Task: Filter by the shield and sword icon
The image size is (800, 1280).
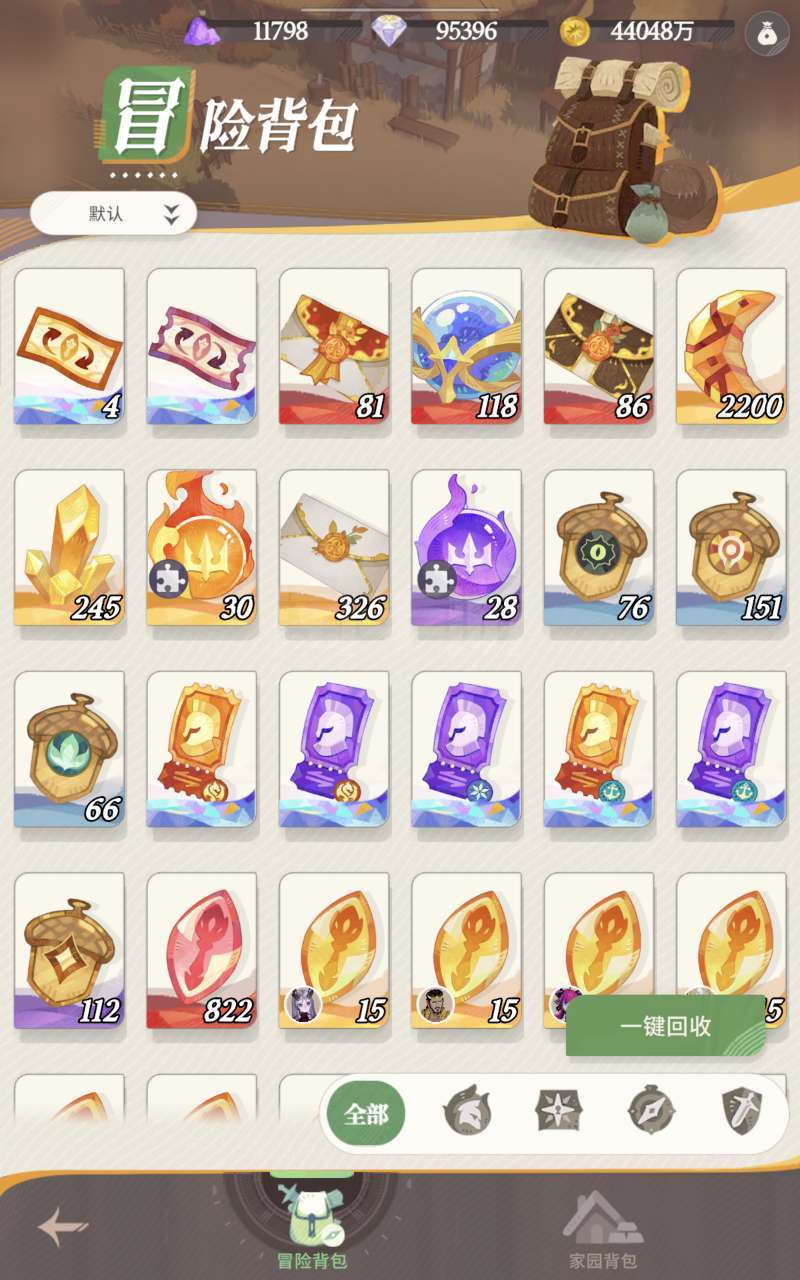Action: (x=742, y=1112)
